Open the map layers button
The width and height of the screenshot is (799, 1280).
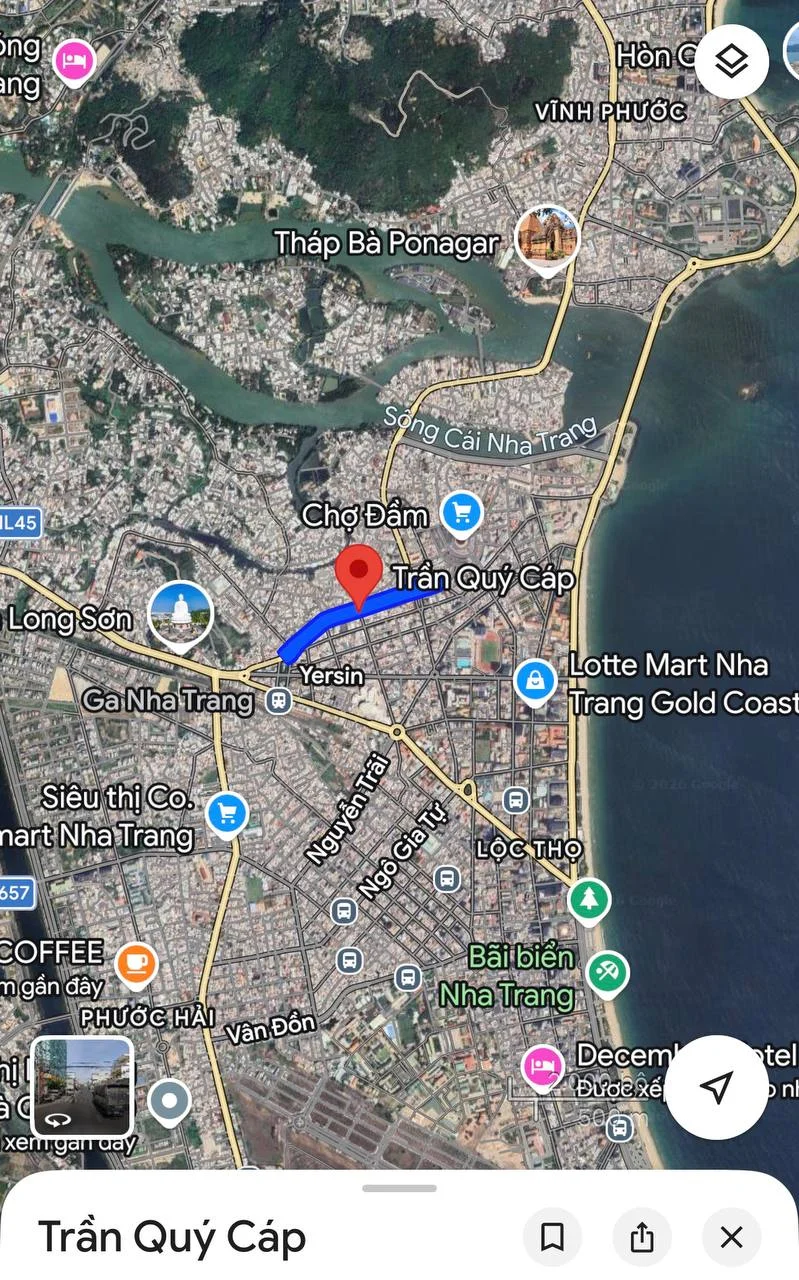732,62
